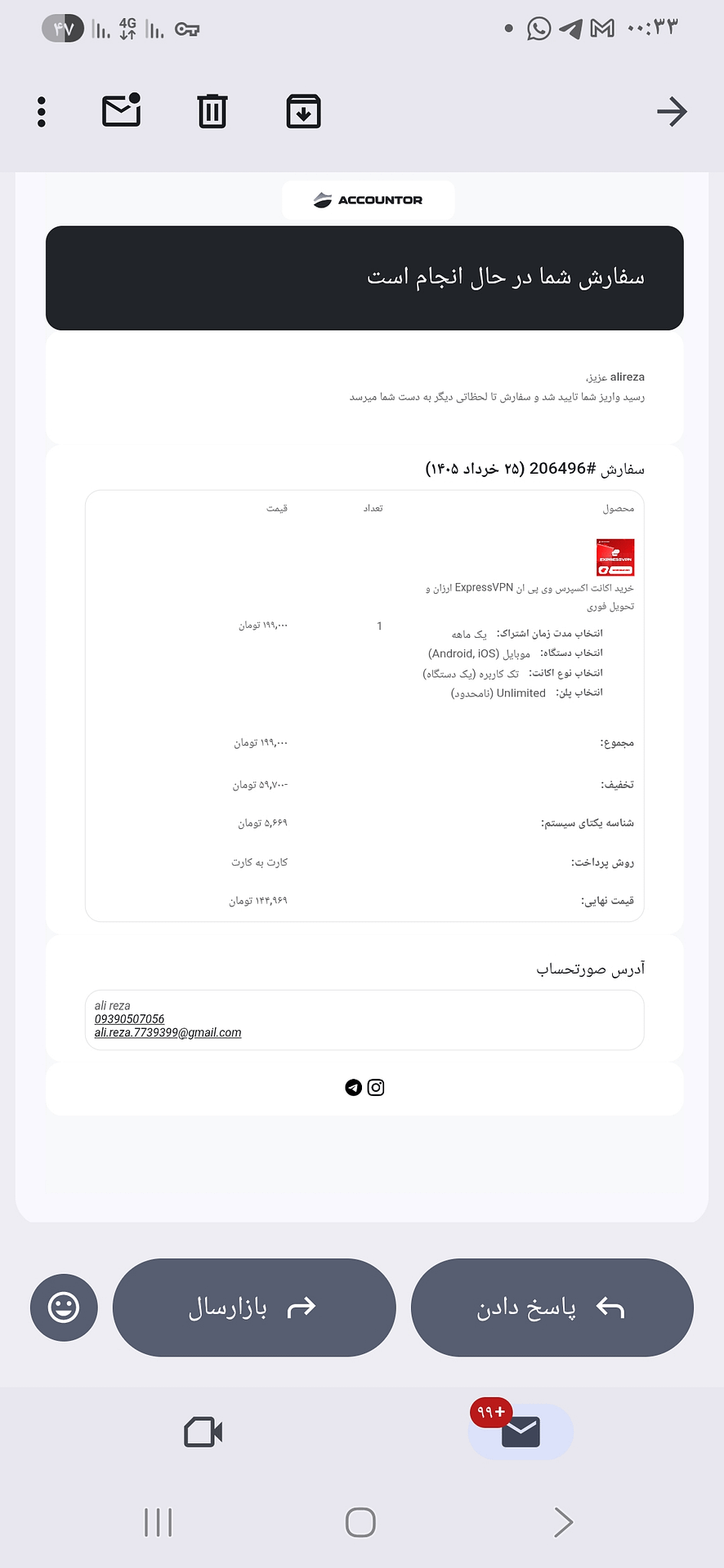This screenshot has width=724, height=1568.
Task: Tap the پاسخ دادن reply button
Action: [552, 1307]
